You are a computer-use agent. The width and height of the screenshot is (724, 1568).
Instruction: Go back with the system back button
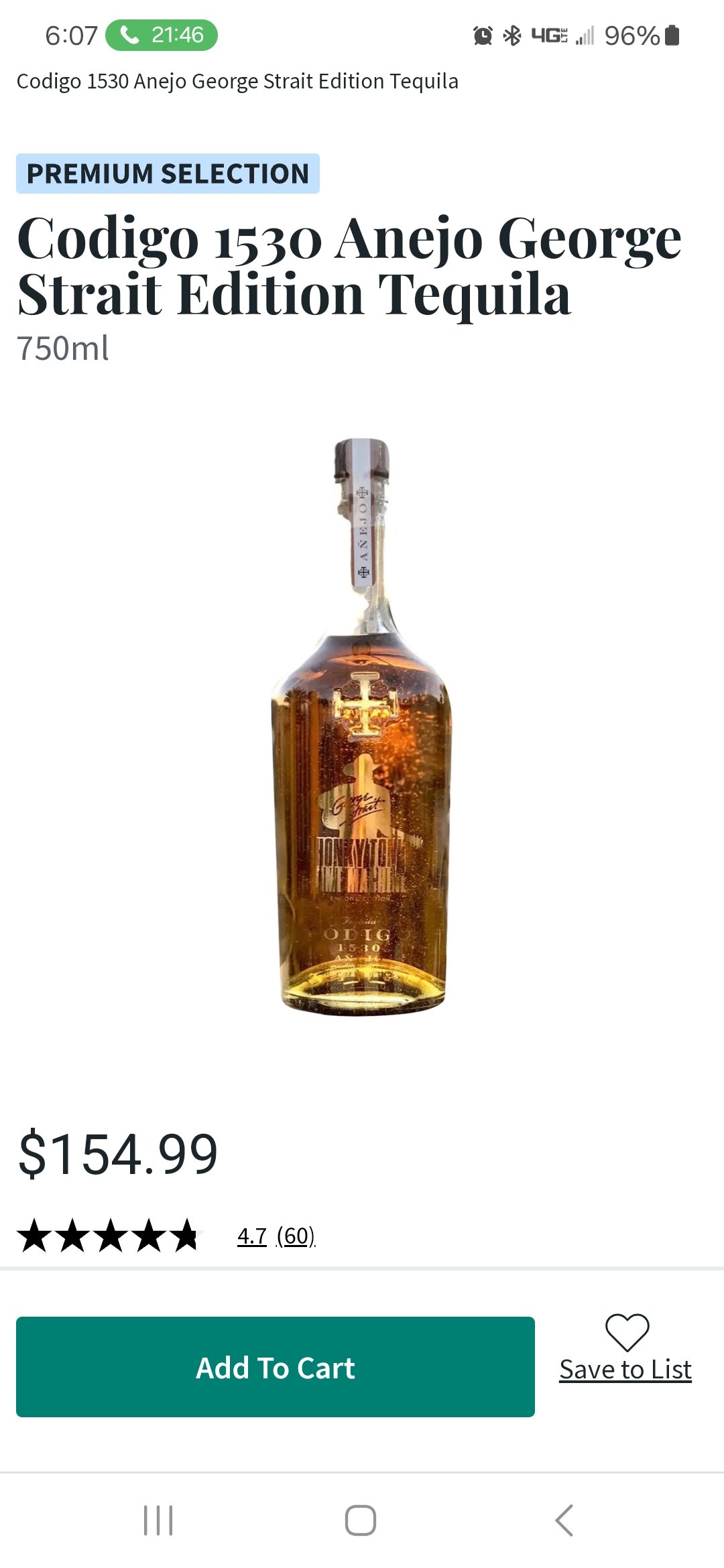point(564,1520)
